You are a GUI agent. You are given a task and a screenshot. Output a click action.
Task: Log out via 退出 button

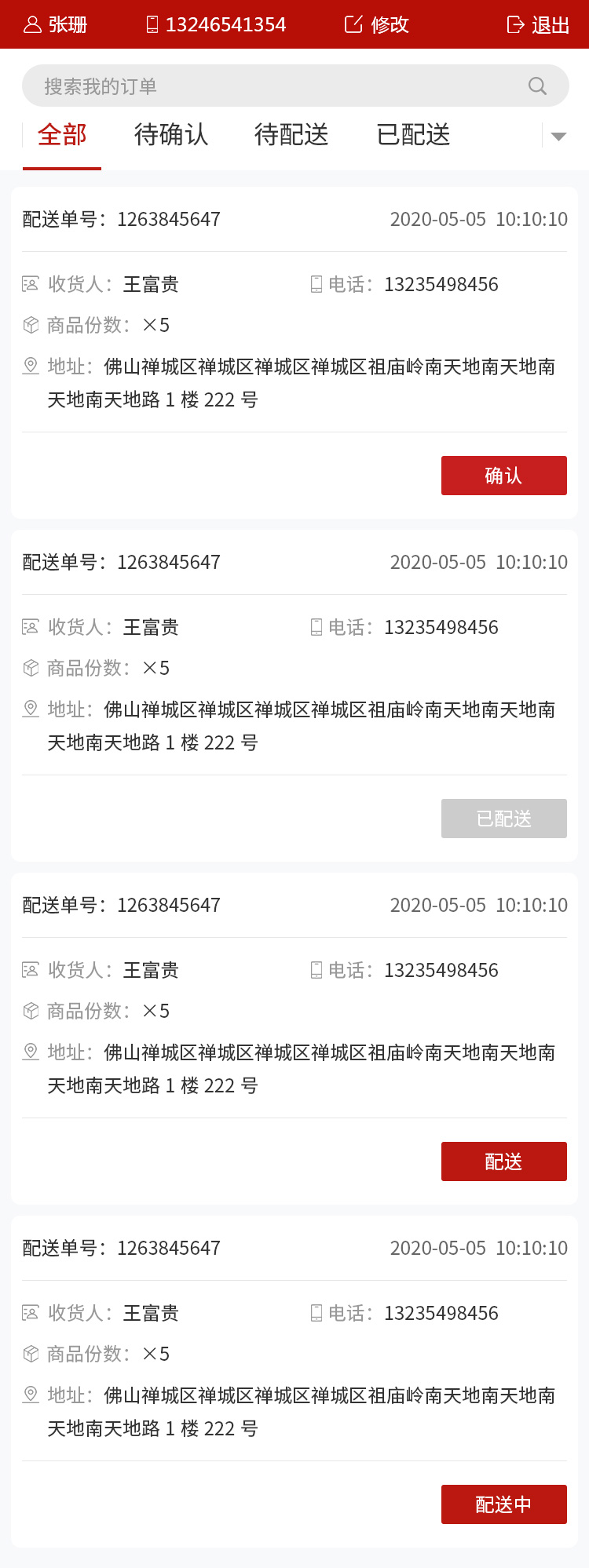(x=538, y=25)
